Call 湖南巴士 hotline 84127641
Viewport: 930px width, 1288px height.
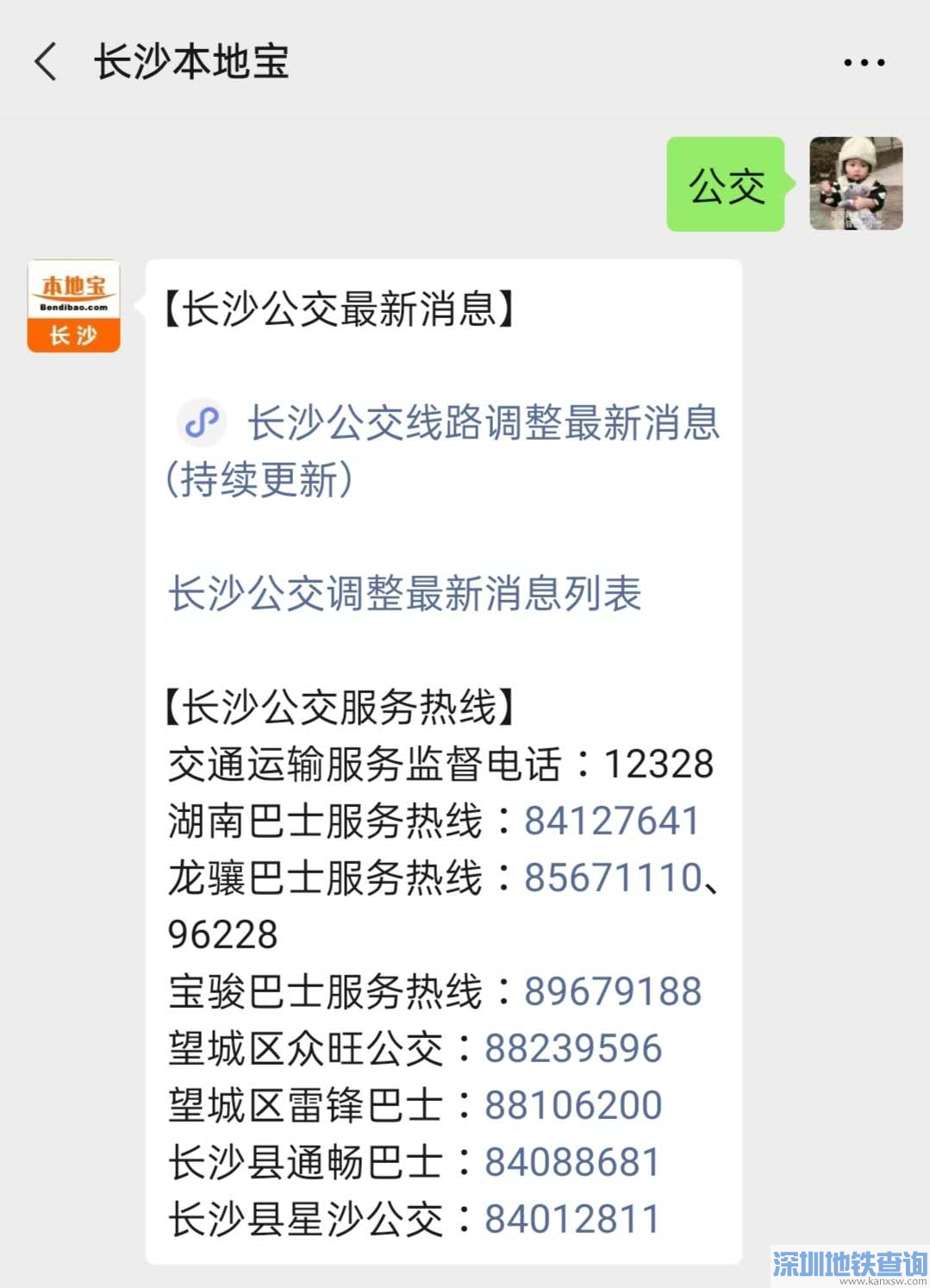611,821
